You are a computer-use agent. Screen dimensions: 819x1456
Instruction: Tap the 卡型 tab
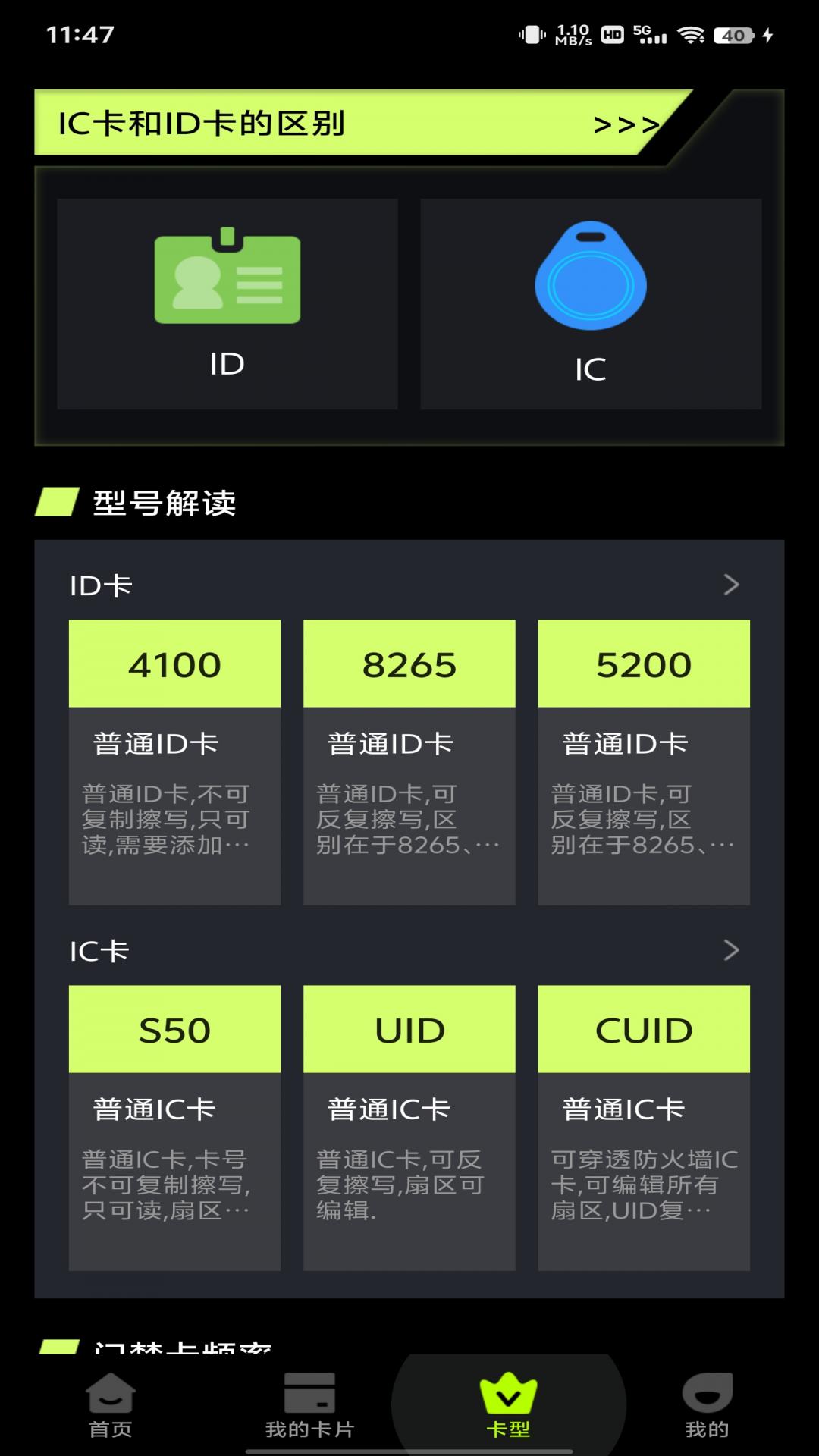click(508, 1405)
